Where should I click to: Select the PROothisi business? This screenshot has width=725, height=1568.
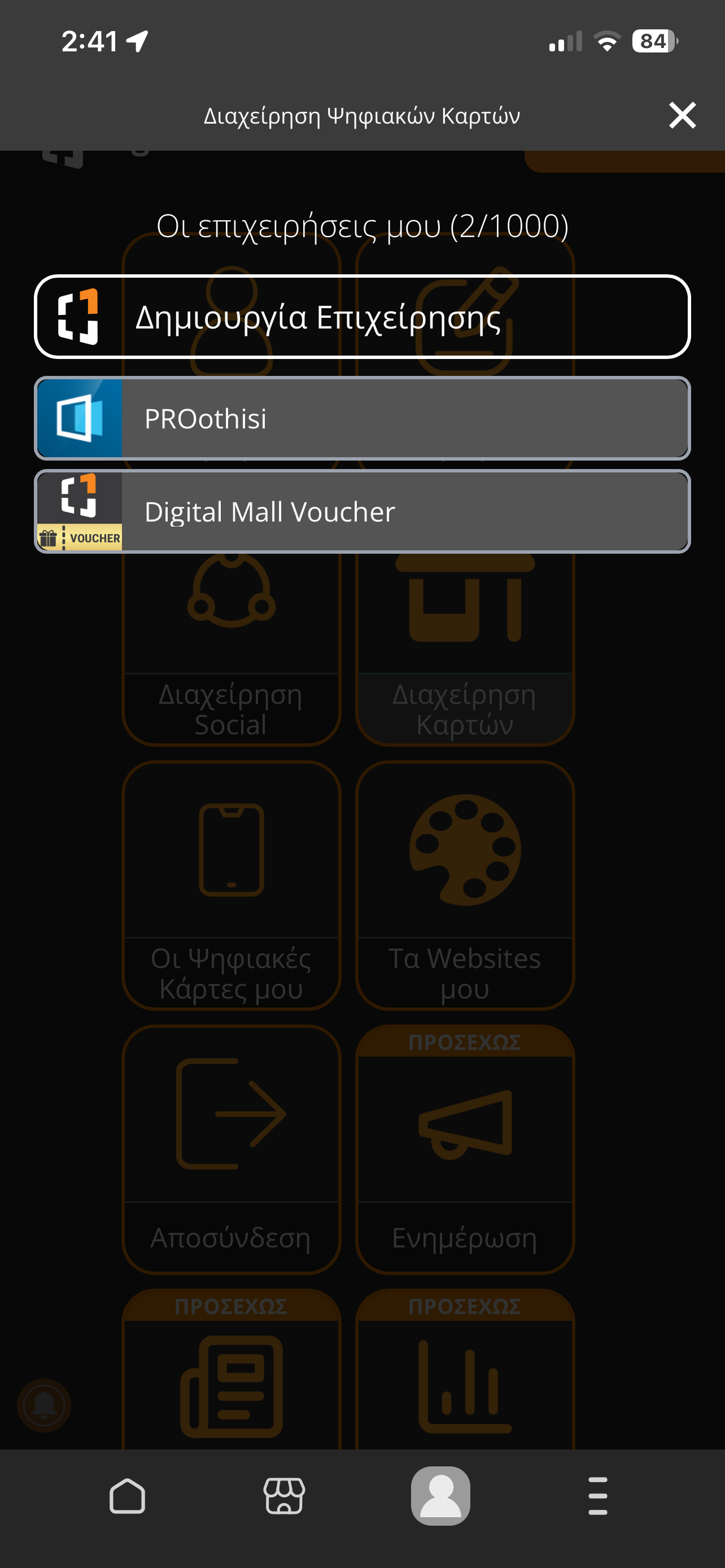click(362, 418)
